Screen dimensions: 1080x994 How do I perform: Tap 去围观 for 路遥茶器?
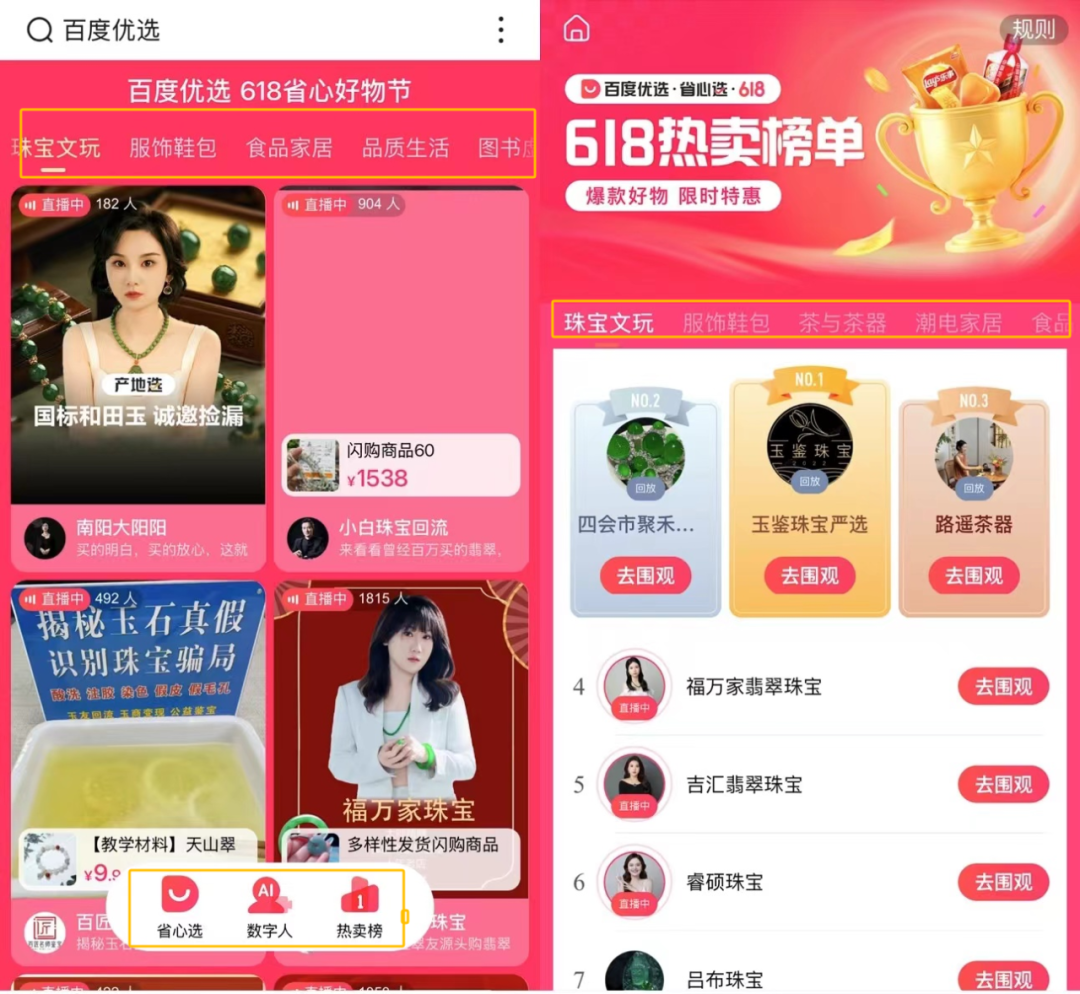point(973,576)
